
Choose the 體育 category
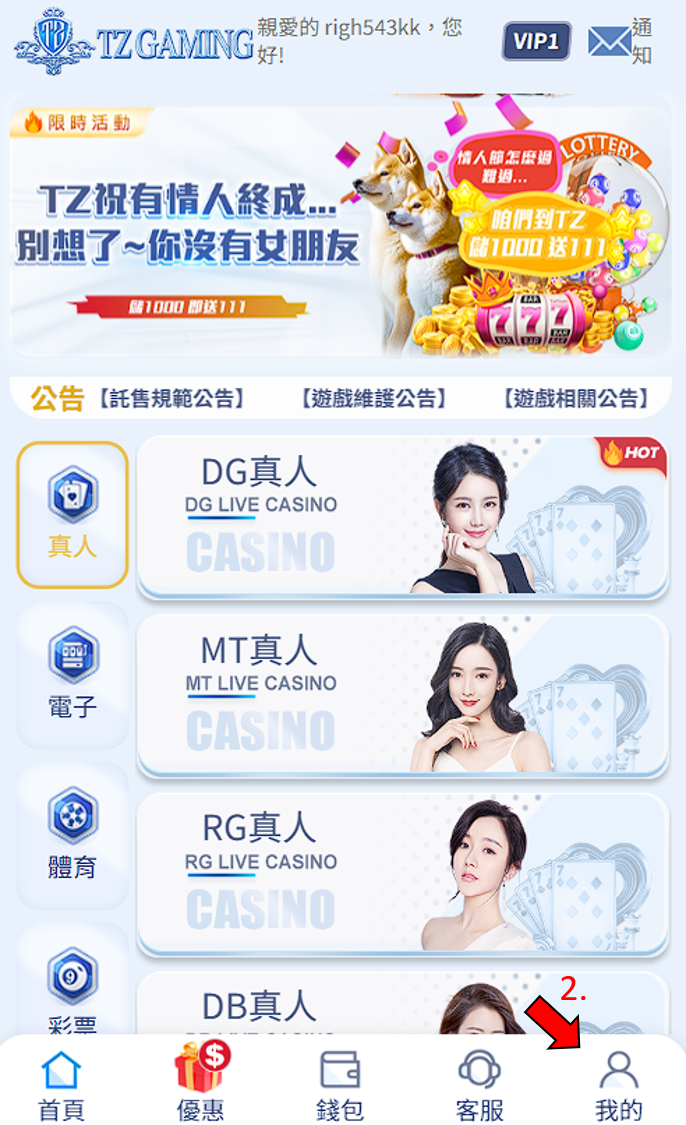click(x=72, y=834)
